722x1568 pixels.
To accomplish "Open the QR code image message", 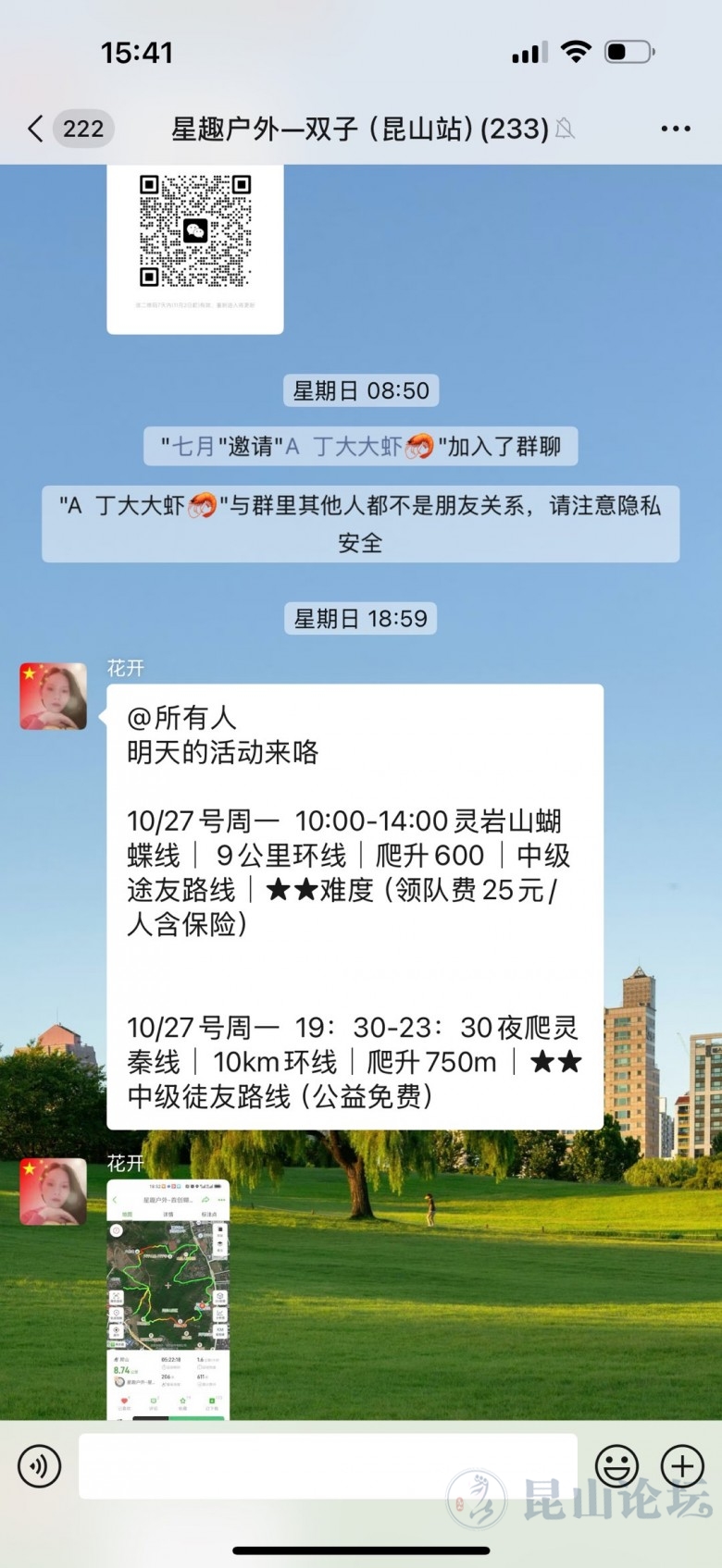I will [195, 242].
